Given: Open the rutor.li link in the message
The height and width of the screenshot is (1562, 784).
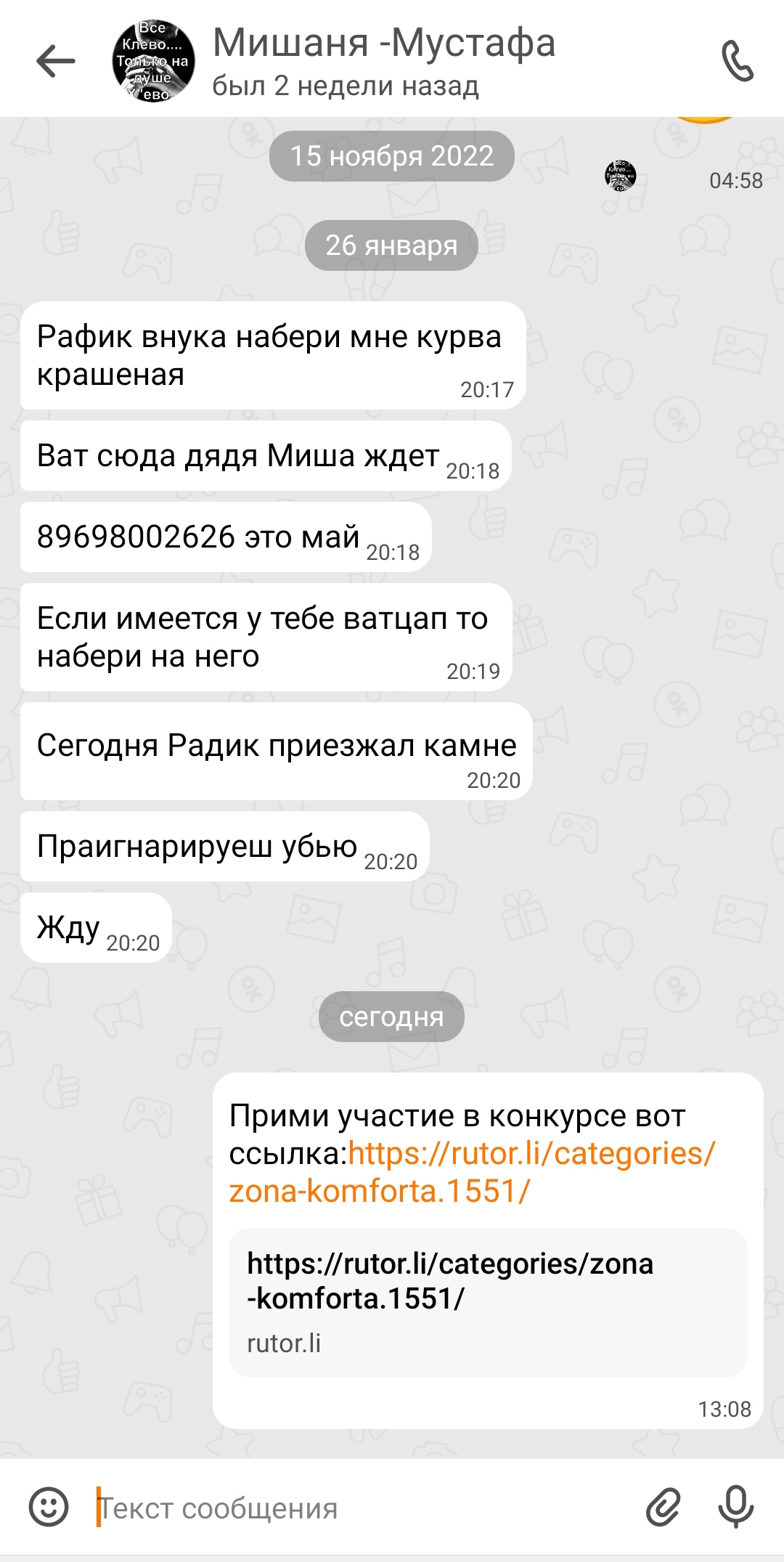Looking at the screenshot, I should [x=472, y=1172].
